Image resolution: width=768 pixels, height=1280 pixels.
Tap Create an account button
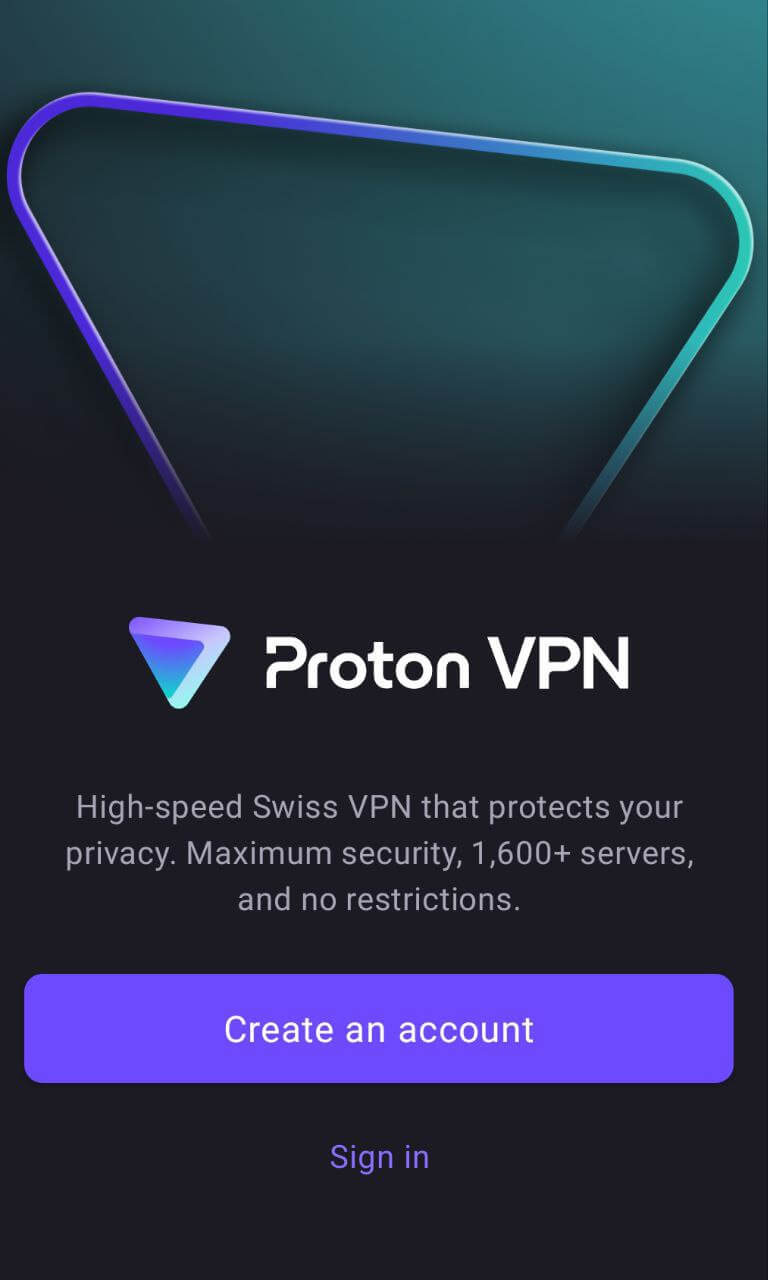click(379, 1029)
